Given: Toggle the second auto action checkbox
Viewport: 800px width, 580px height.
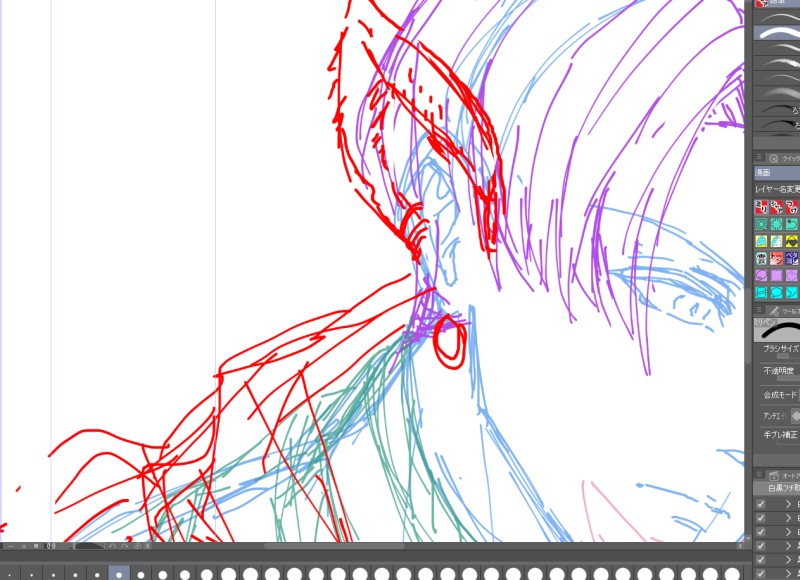Looking at the screenshot, I should pyautogui.click(x=761, y=519).
